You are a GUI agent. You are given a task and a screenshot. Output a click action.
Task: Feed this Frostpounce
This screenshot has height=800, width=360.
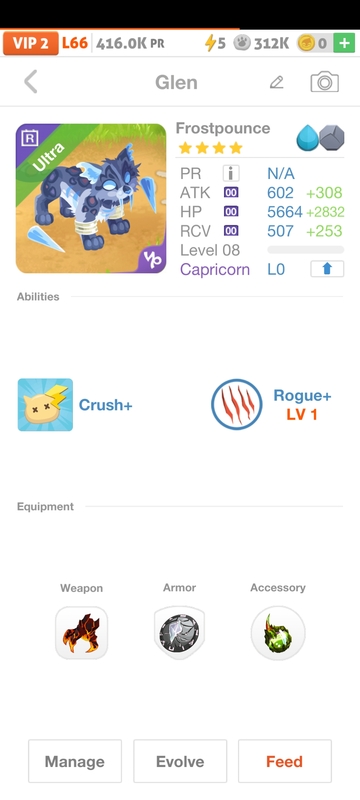pos(285,761)
